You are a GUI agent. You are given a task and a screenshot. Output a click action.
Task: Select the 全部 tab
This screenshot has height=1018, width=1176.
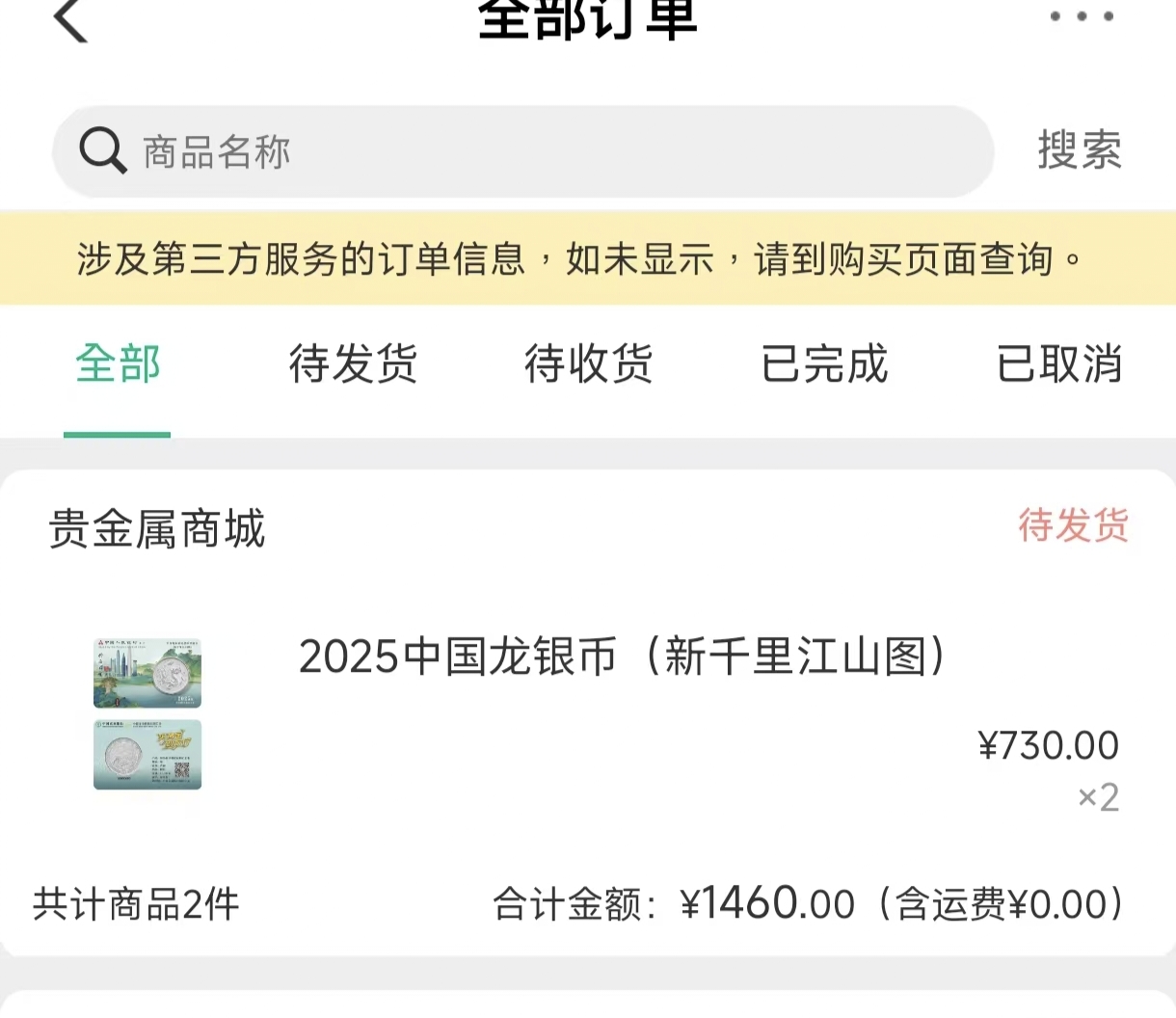coord(118,365)
